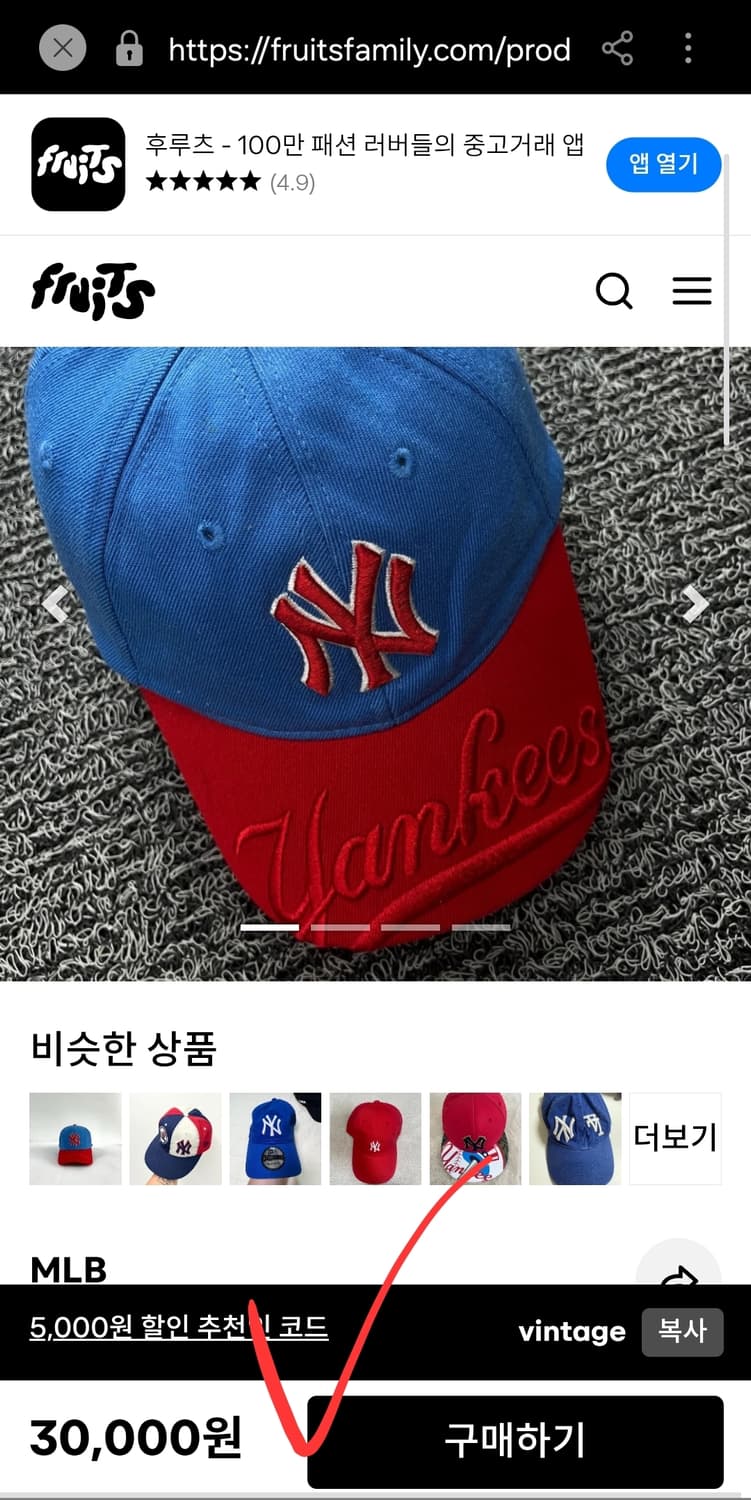Open the MLB brand section
Screen dimensions: 751x1500
(67, 1270)
